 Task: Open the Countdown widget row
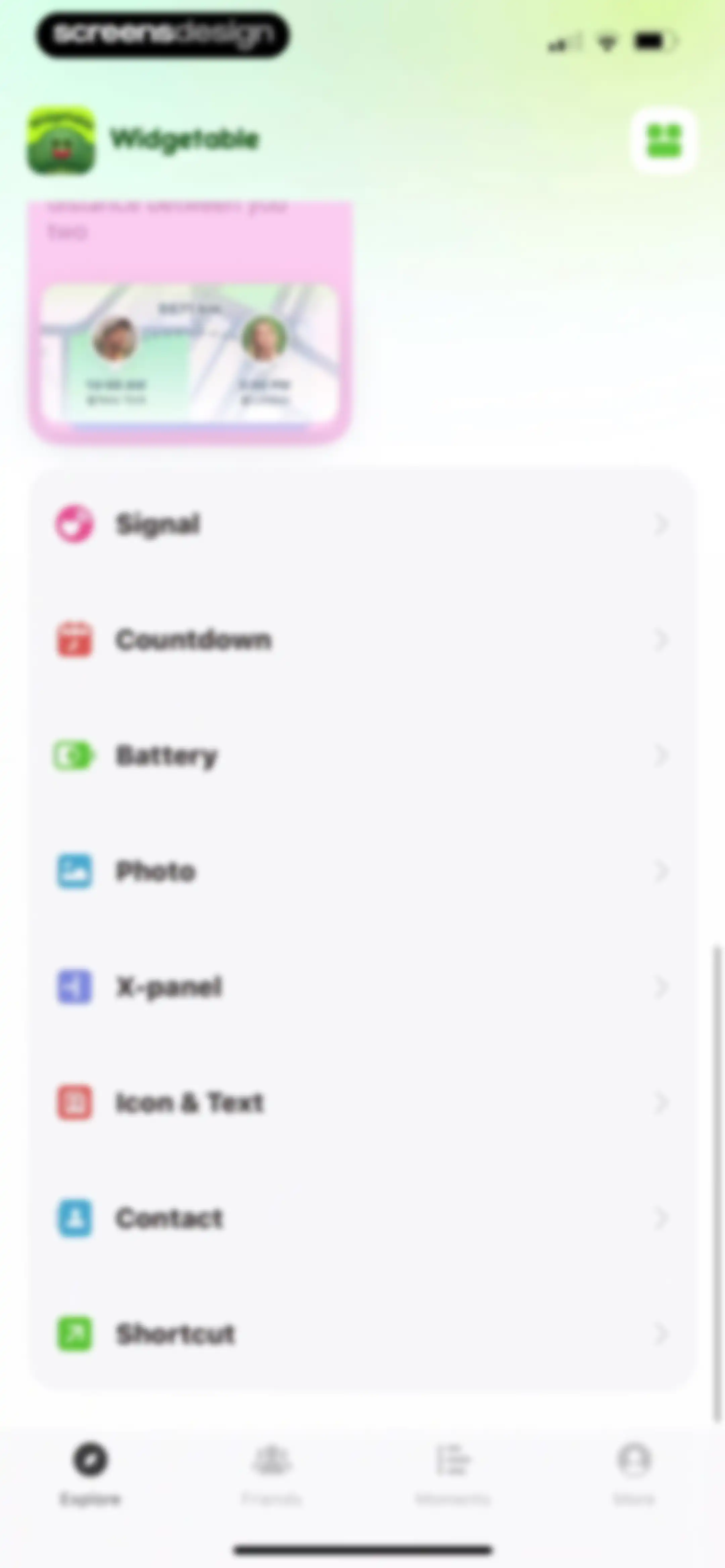362,640
